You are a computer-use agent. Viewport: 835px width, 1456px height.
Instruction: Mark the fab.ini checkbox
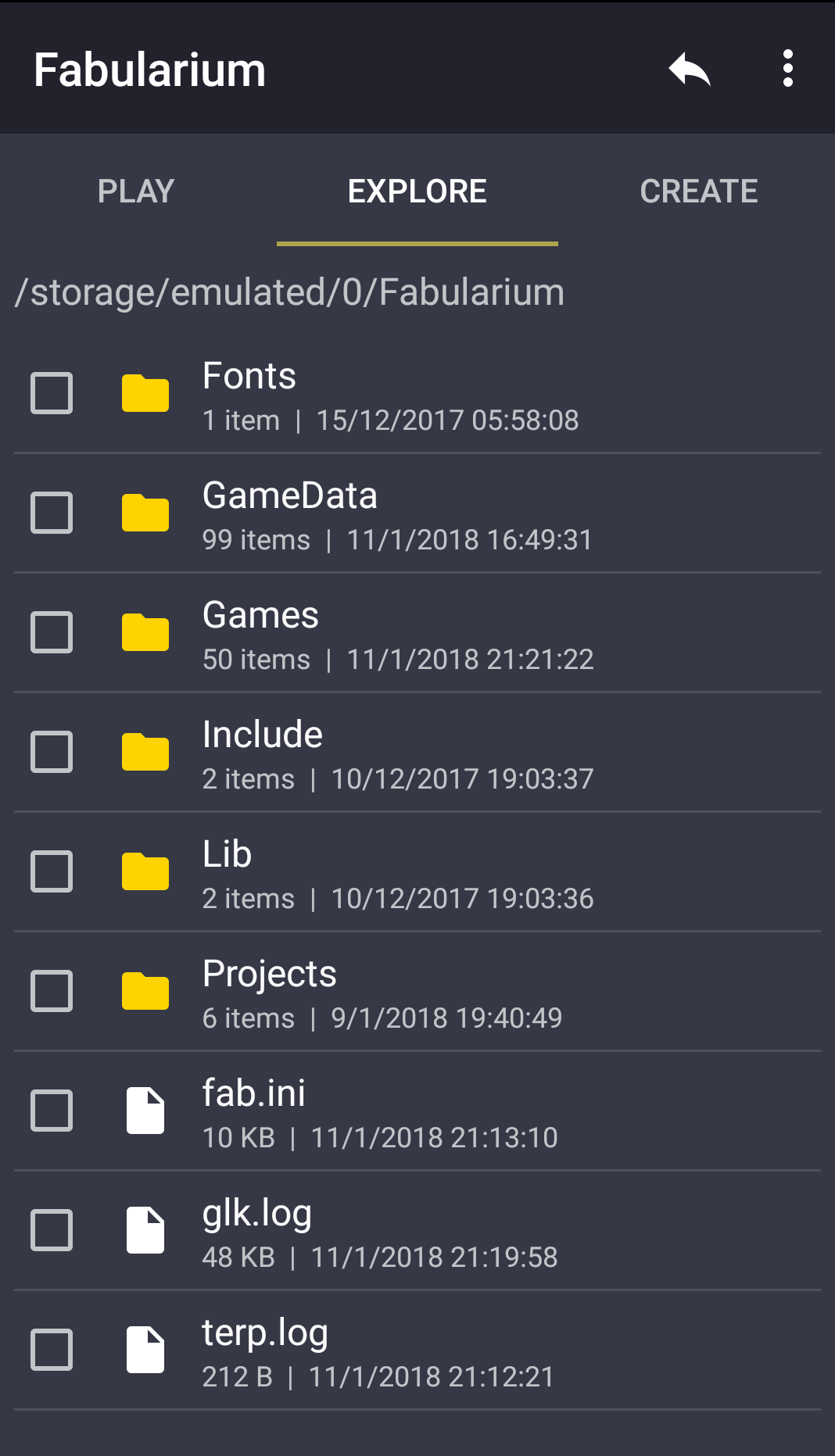click(x=52, y=1111)
